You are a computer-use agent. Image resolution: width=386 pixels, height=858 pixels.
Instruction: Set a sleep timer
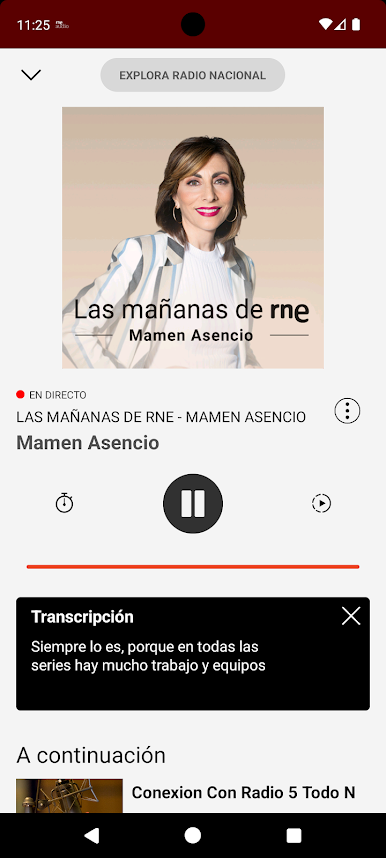click(65, 503)
